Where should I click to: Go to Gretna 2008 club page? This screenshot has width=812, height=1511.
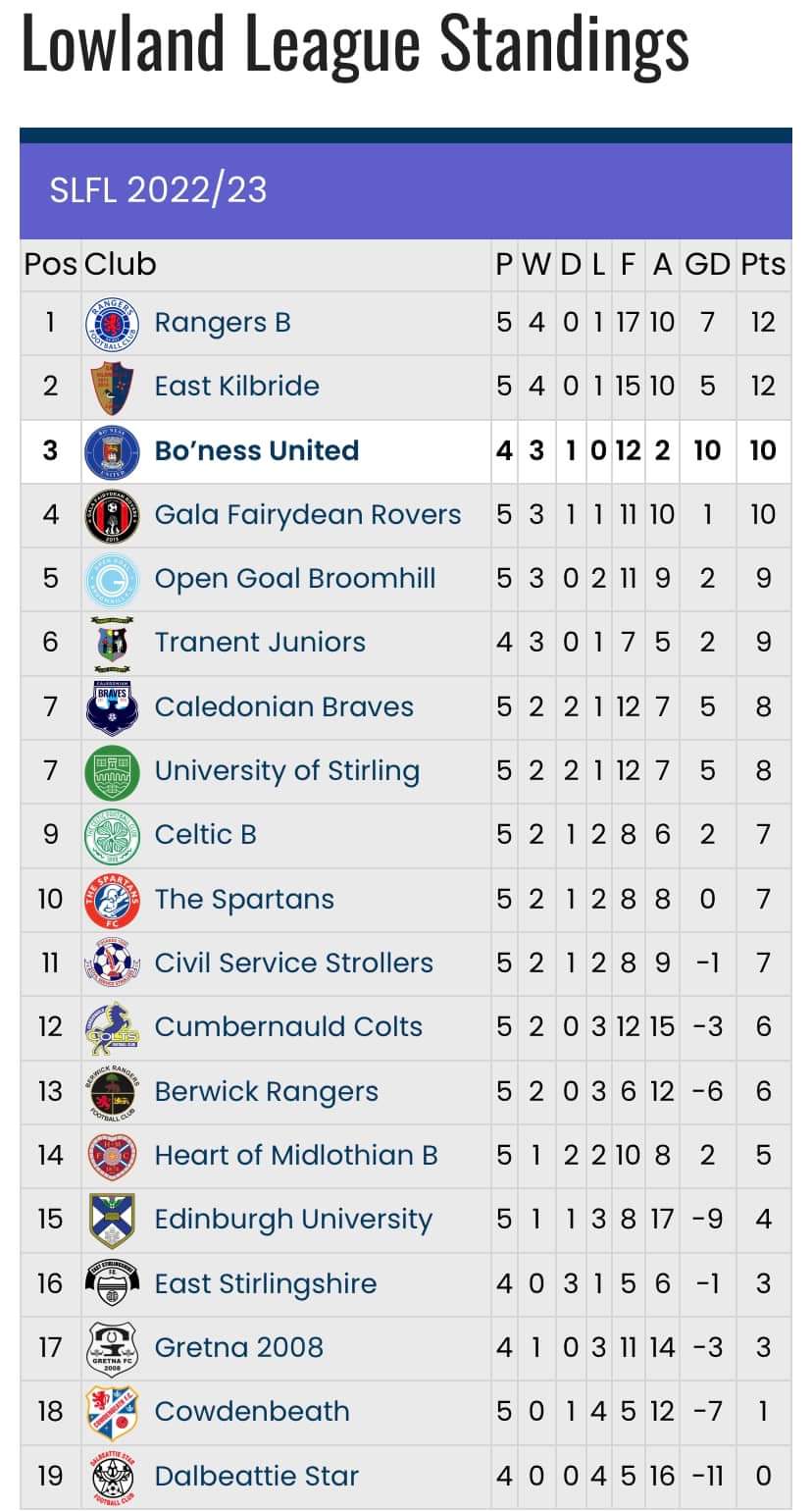239,1348
